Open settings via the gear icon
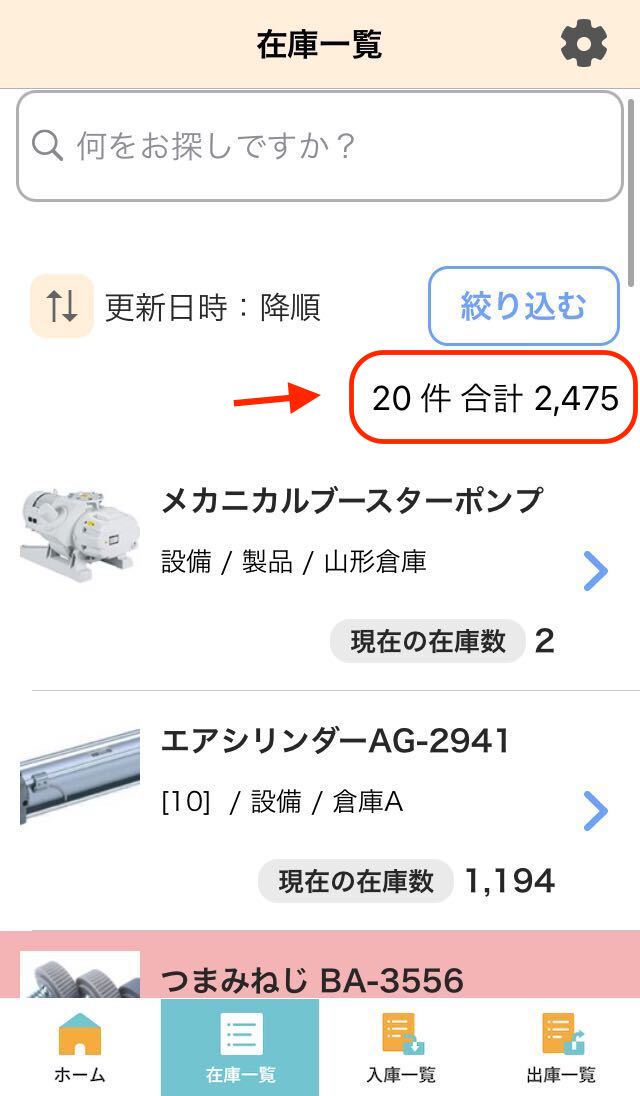Viewport: 640px width, 1096px height. [583, 43]
